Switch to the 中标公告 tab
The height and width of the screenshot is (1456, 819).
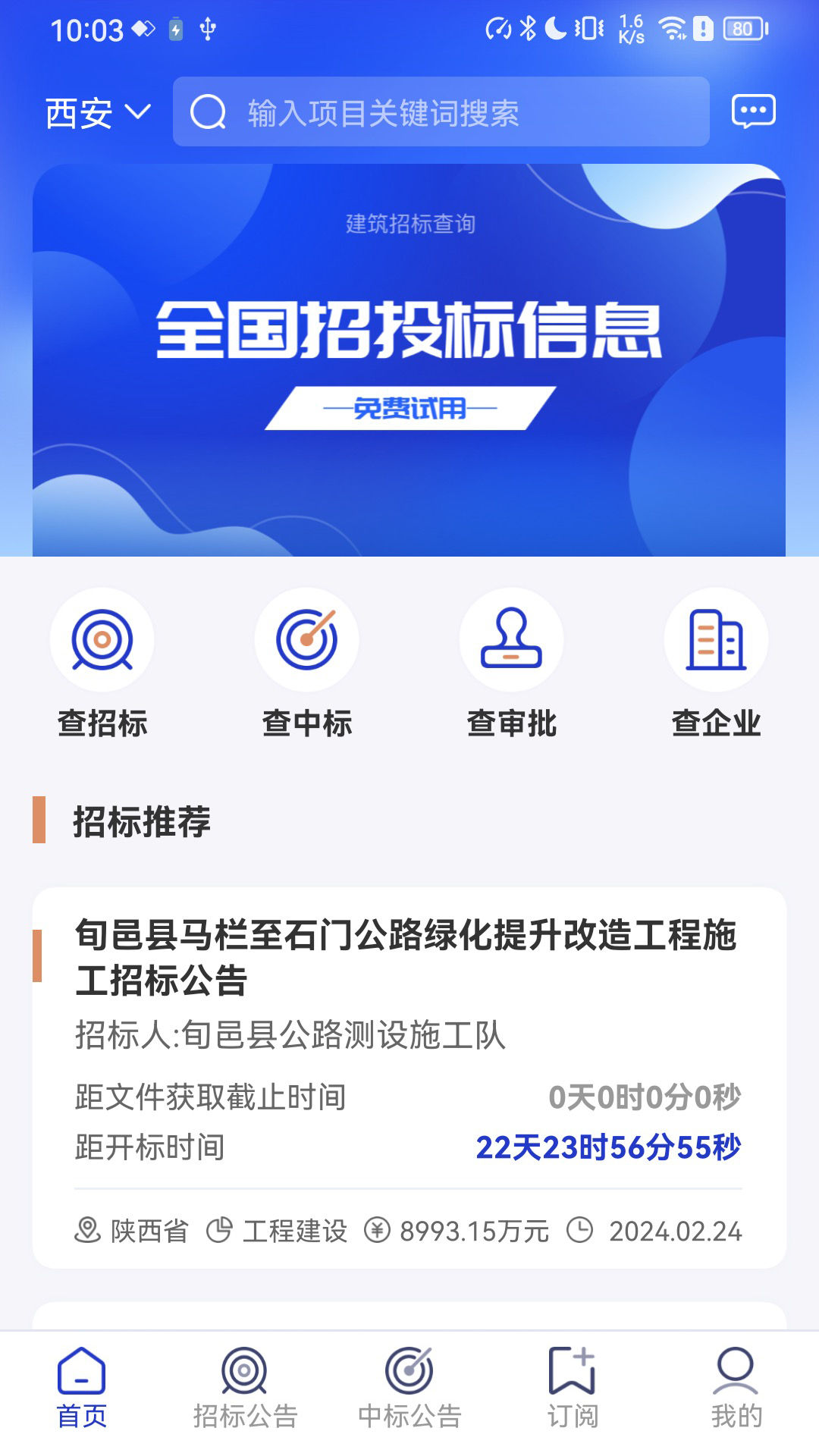409,1397
